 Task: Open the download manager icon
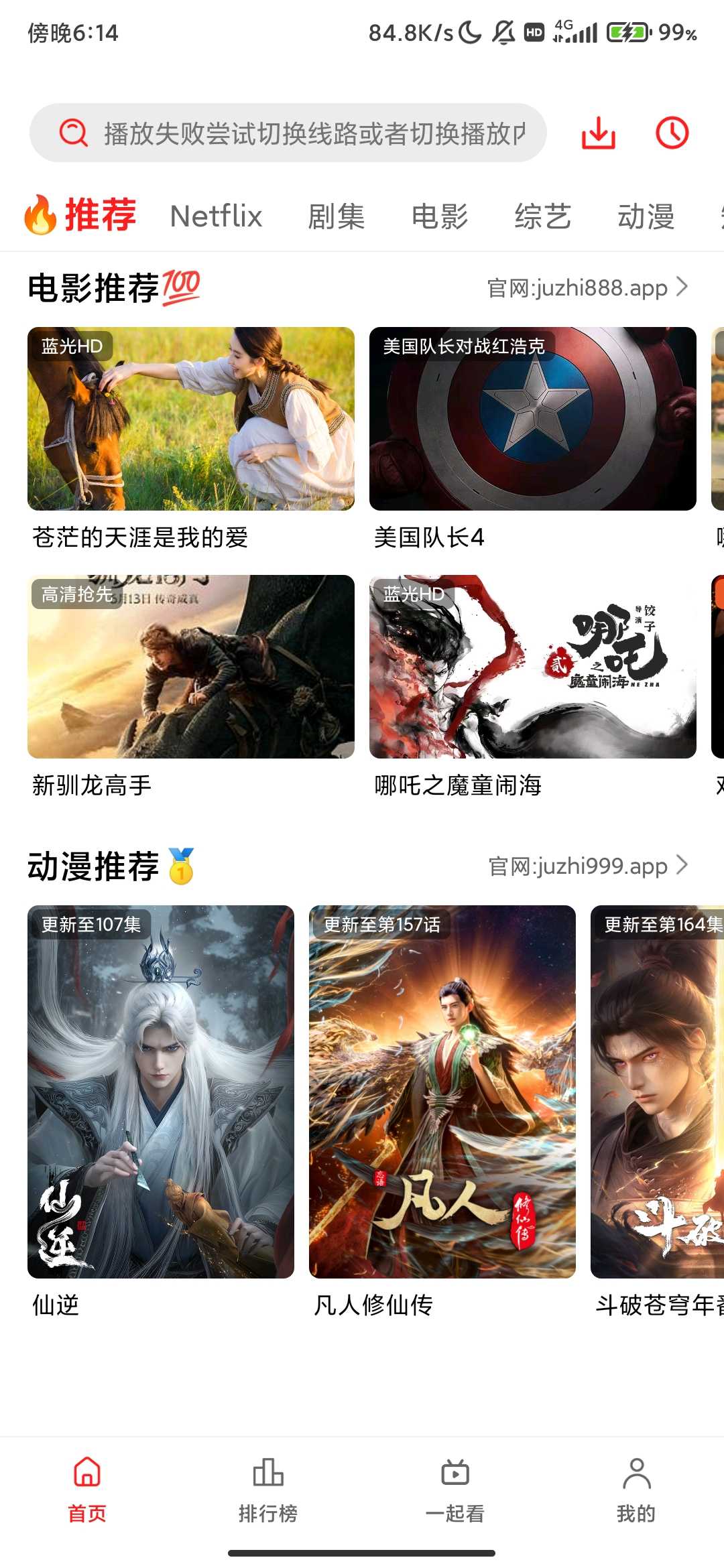[599, 133]
